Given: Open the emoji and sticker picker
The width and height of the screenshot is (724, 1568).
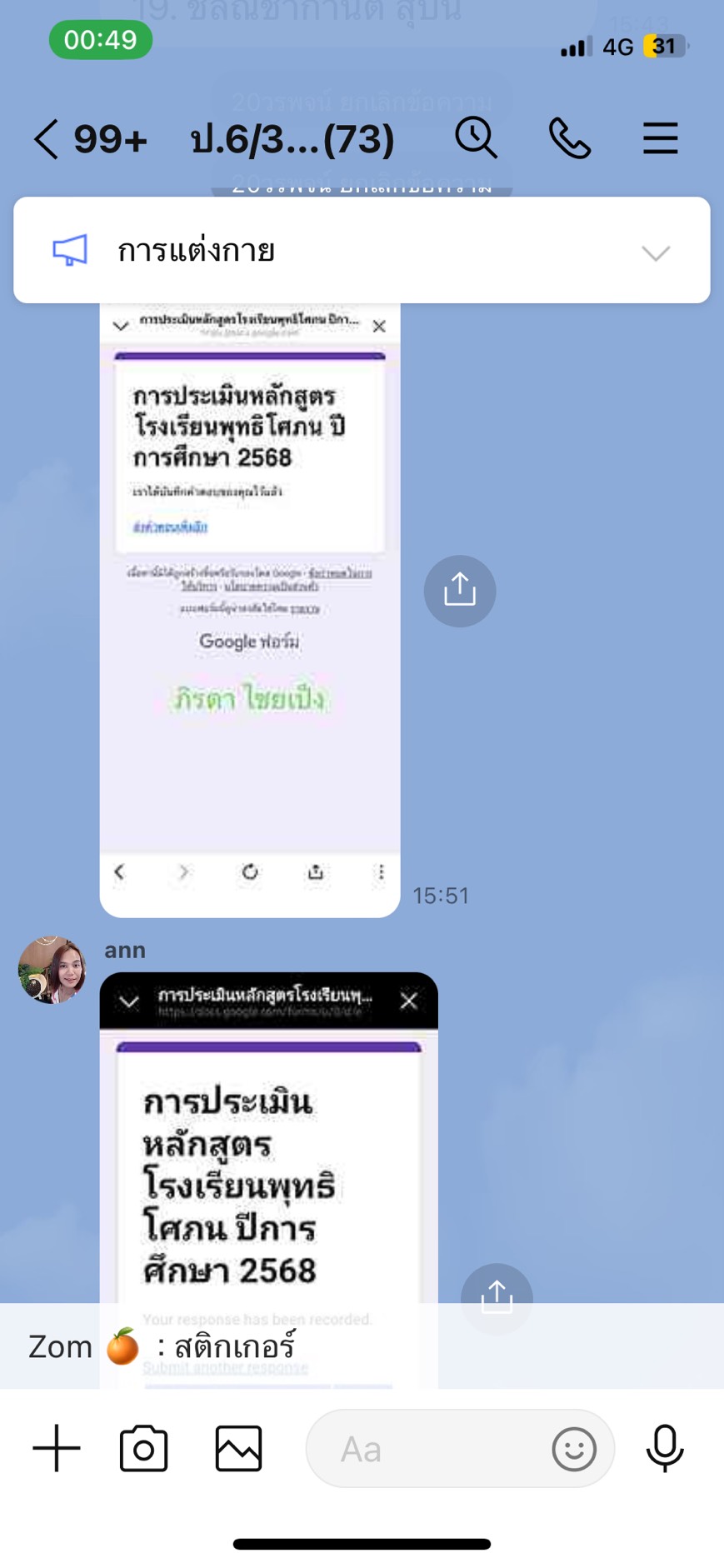Looking at the screenshot, I should pos(574,1449).
